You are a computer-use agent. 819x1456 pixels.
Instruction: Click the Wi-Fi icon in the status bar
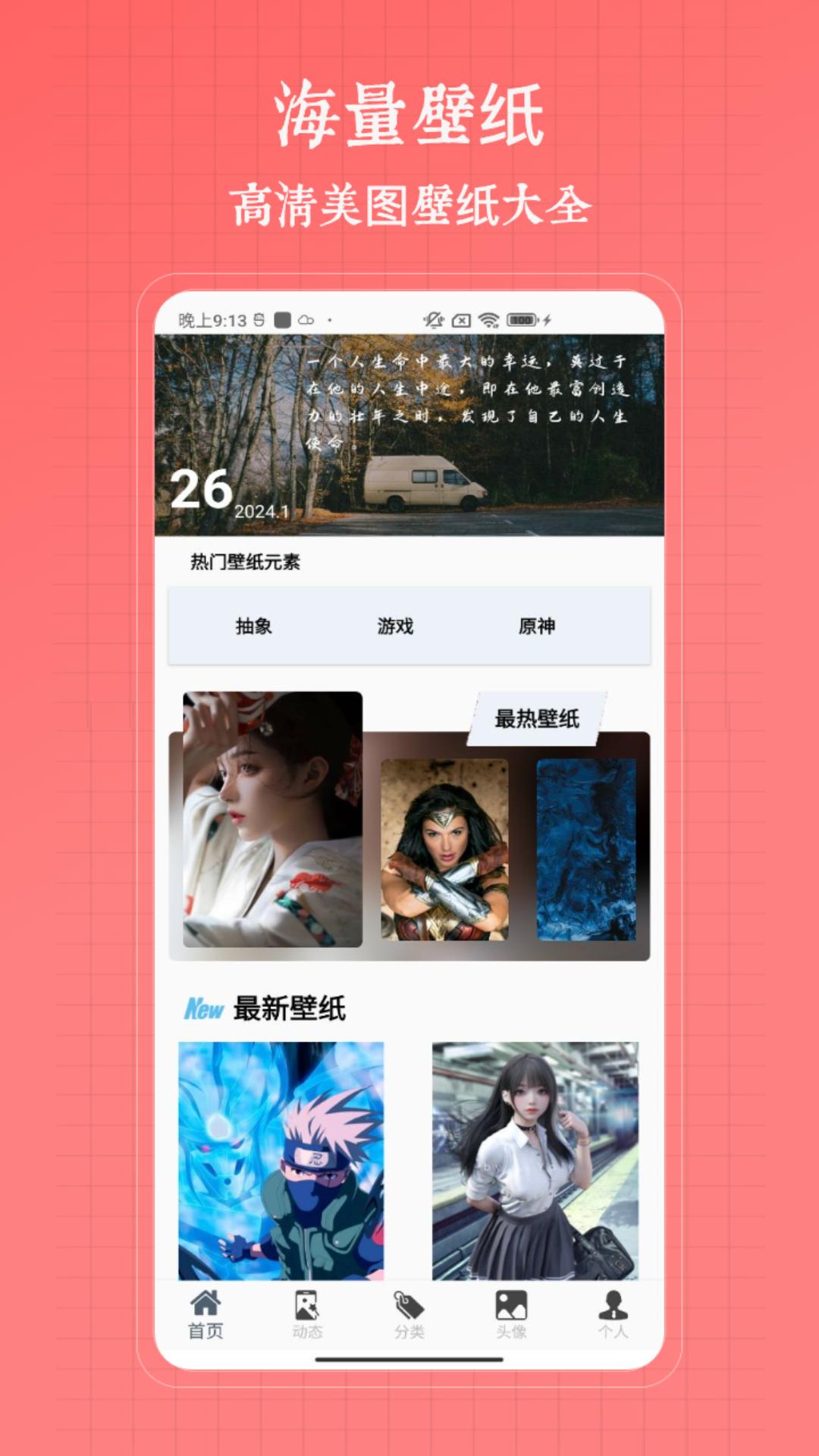tap(489, 319)
